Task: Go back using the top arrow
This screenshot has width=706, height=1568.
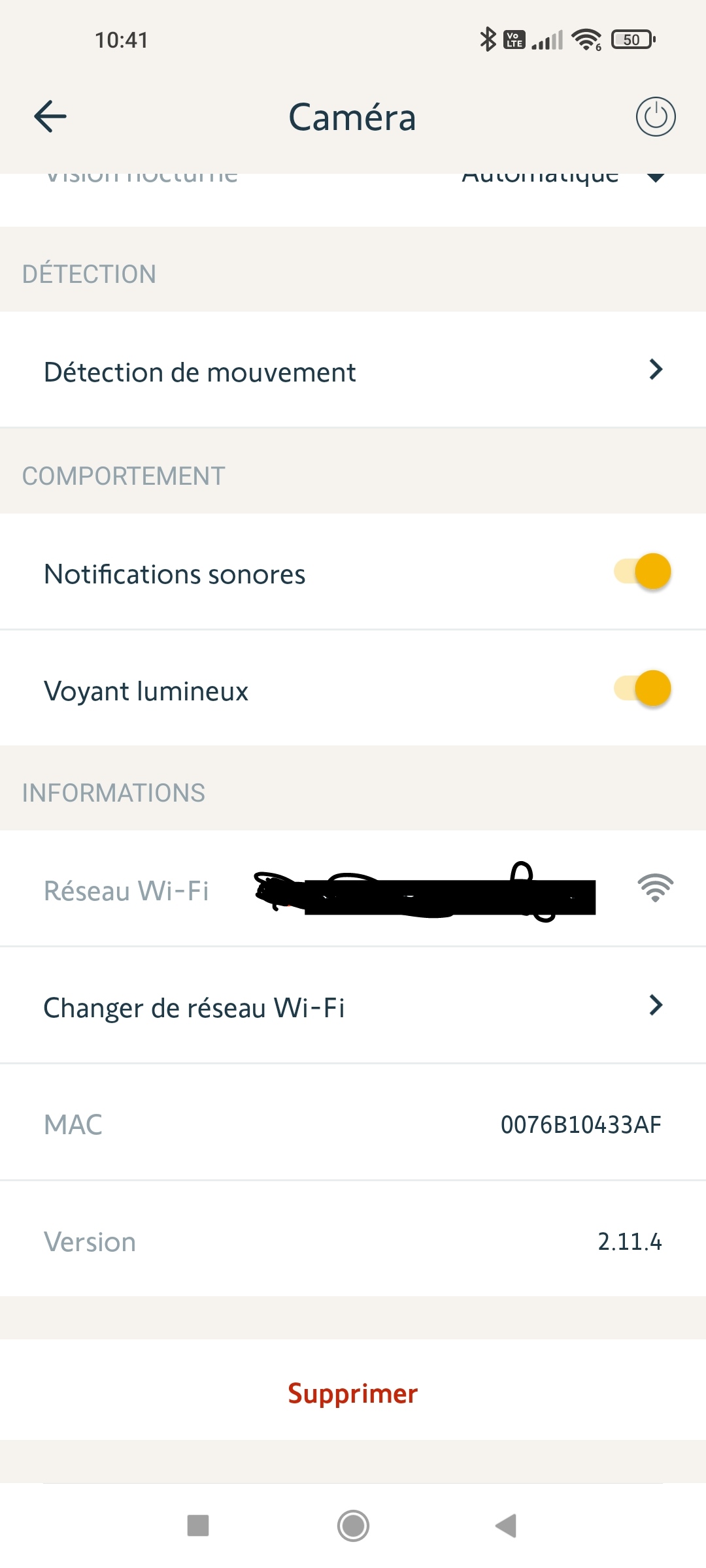Action: click(x=50, y=117)
